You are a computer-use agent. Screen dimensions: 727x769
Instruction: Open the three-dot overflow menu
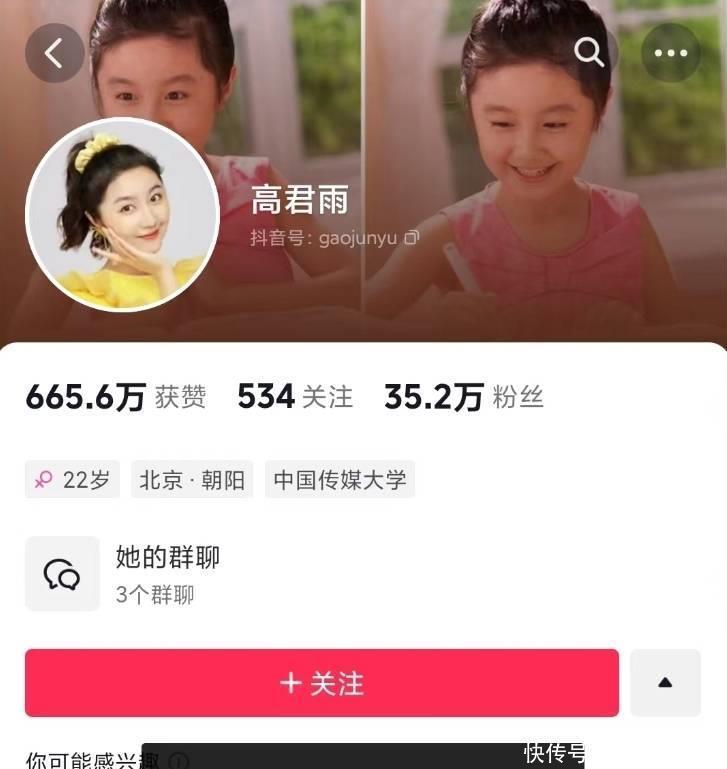670,53
